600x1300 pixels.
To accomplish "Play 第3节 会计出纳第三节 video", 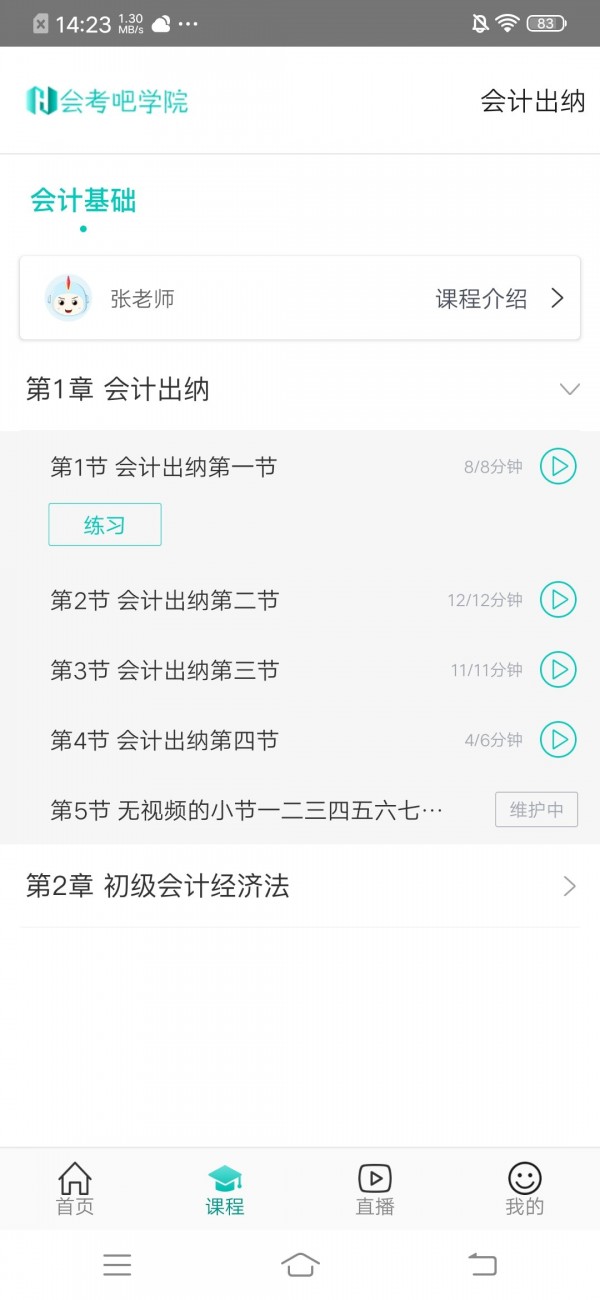I will click(x=558, y=670).
